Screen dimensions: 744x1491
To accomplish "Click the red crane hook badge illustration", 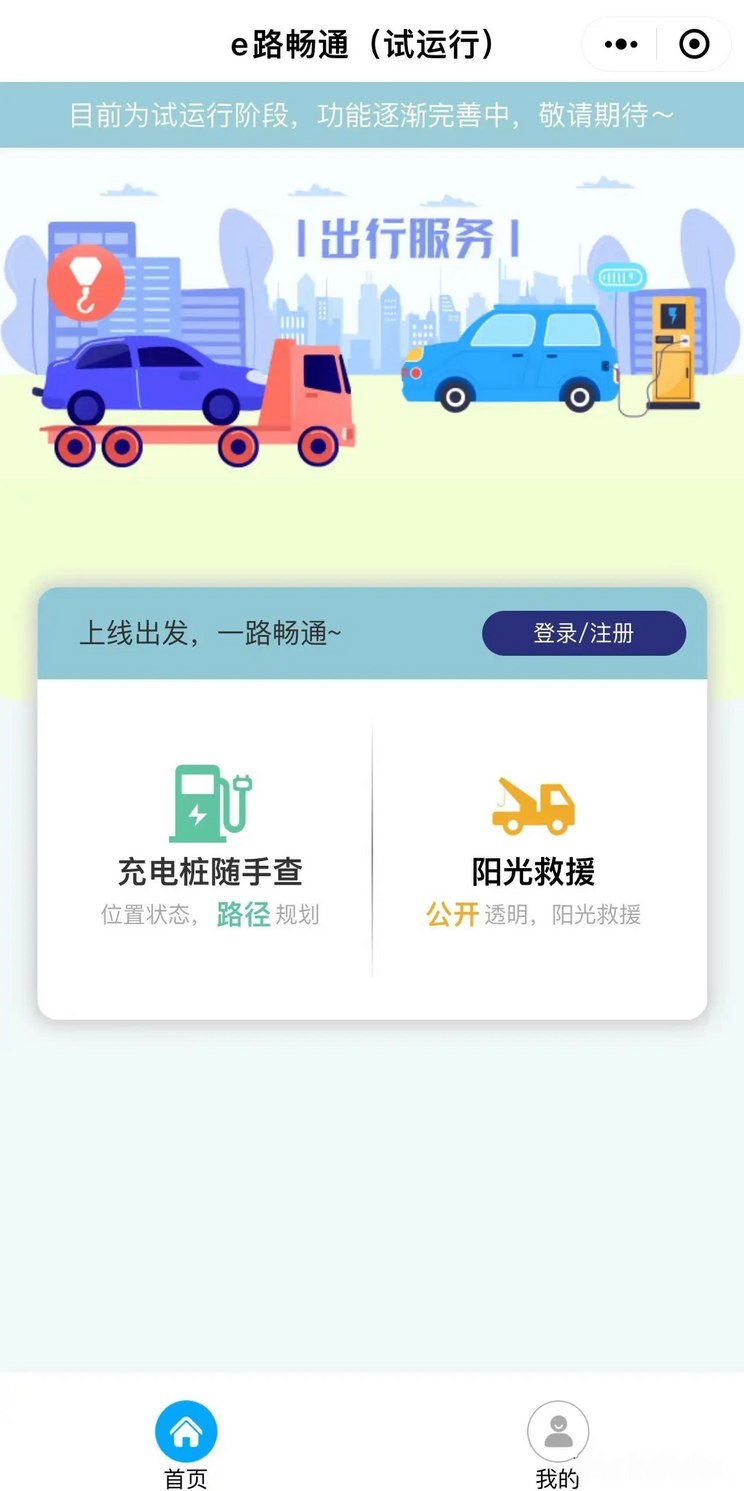I will tap(86, 283).
